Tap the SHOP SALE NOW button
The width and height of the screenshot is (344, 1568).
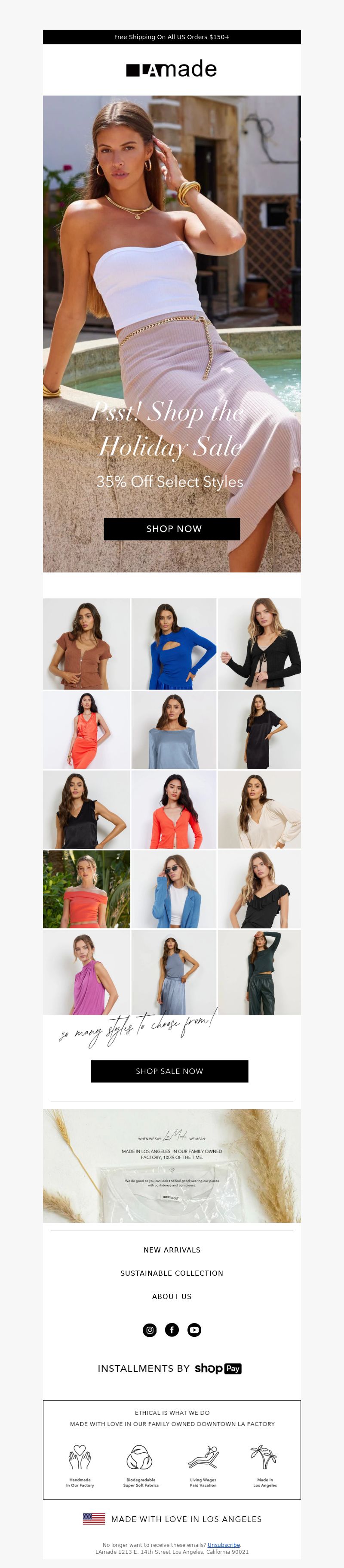[x=169, y=1071]
